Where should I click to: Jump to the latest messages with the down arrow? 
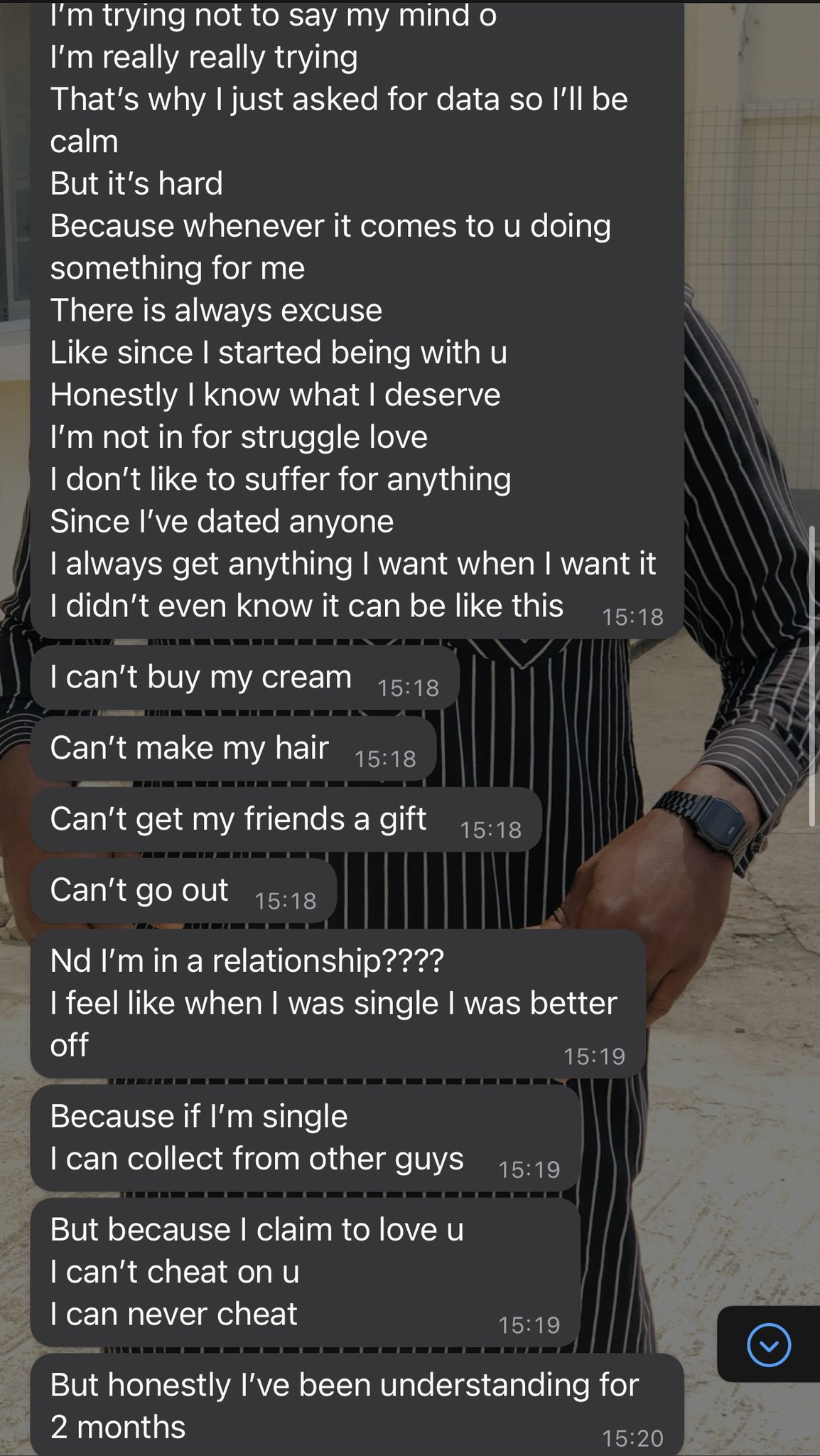coord(769,1344)
